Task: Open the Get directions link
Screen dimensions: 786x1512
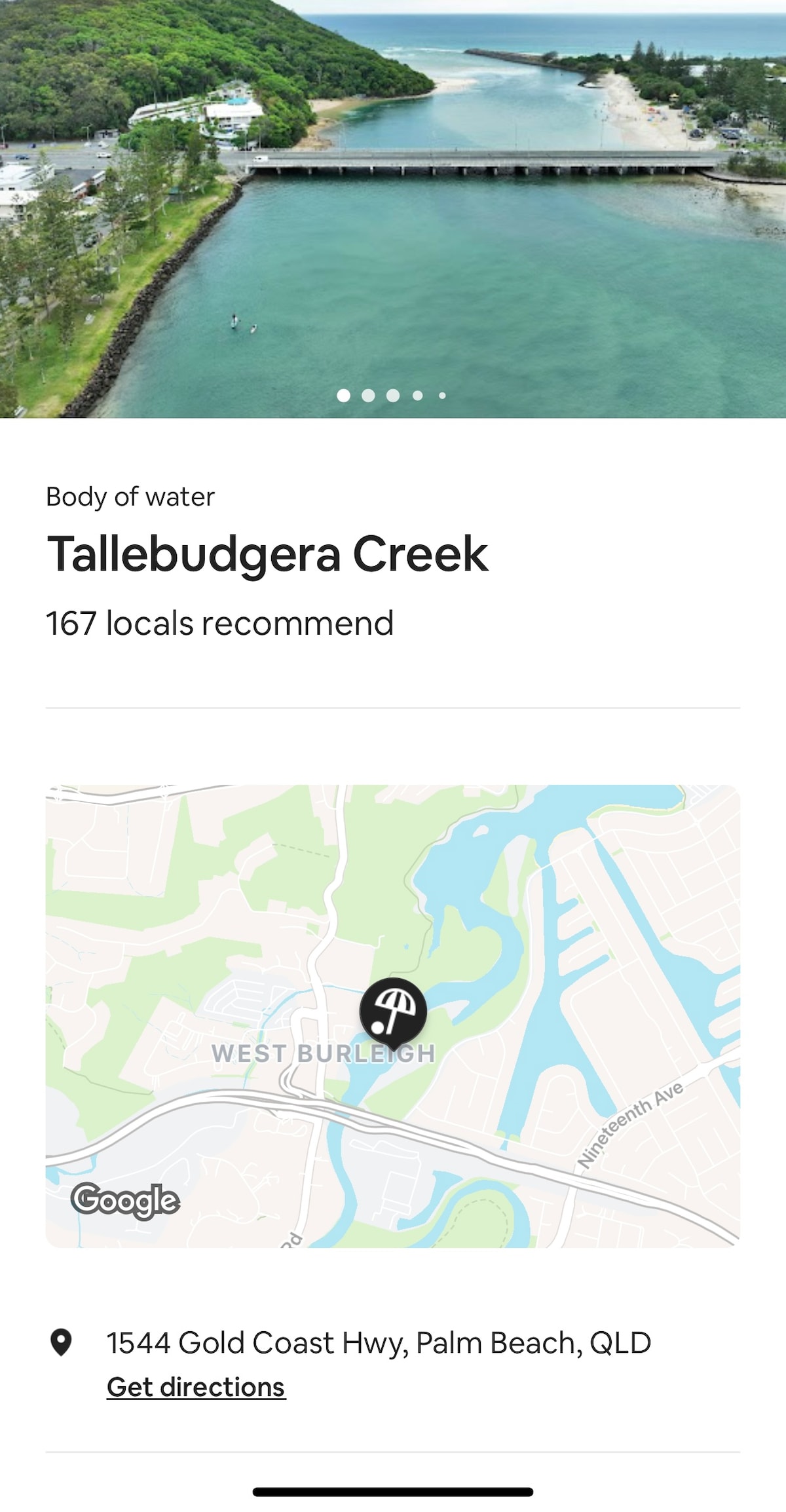Action: point(196,1387)
